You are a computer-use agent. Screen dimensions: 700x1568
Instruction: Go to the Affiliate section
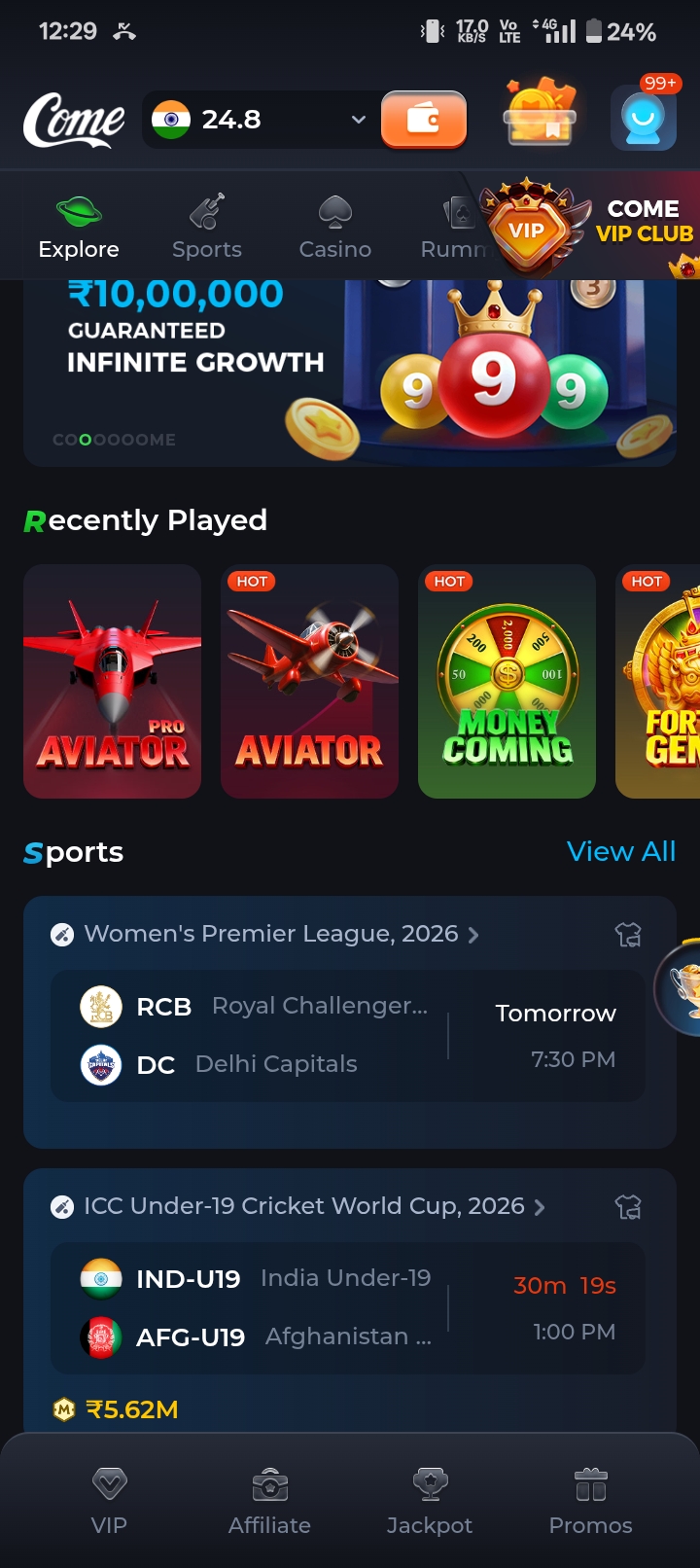[x=269, y=1502]
